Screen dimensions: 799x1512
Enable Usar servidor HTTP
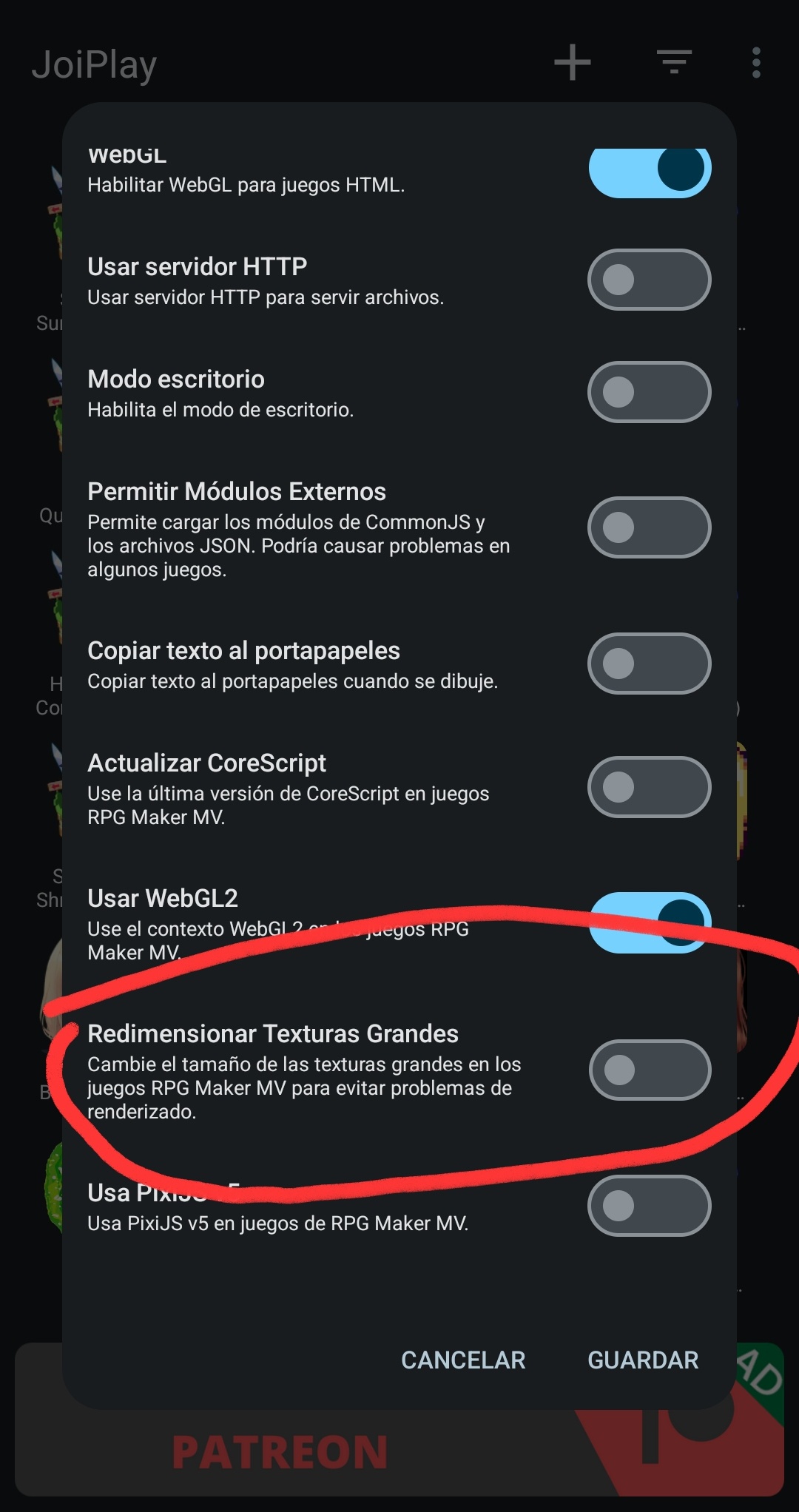click(x=650, y=280)
